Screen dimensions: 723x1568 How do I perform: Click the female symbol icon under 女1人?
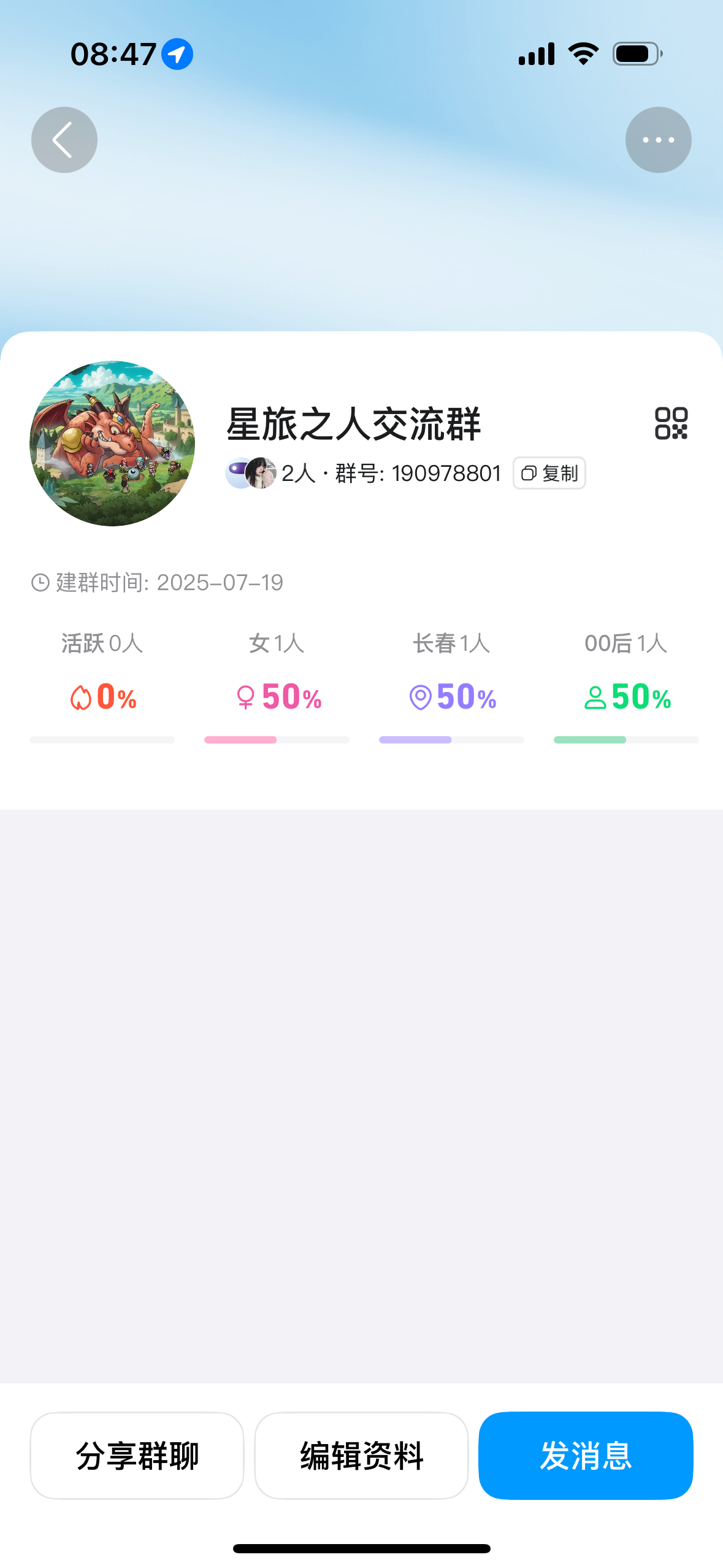pyautogui.click(x=245, y=697)
